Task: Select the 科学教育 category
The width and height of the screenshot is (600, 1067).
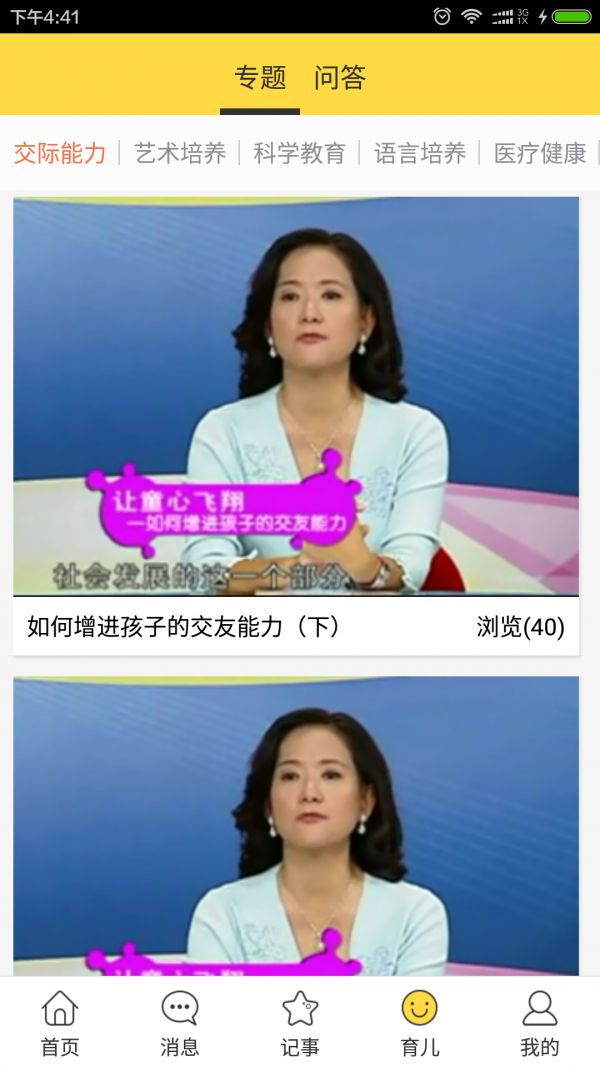Action: pos(299,153)
